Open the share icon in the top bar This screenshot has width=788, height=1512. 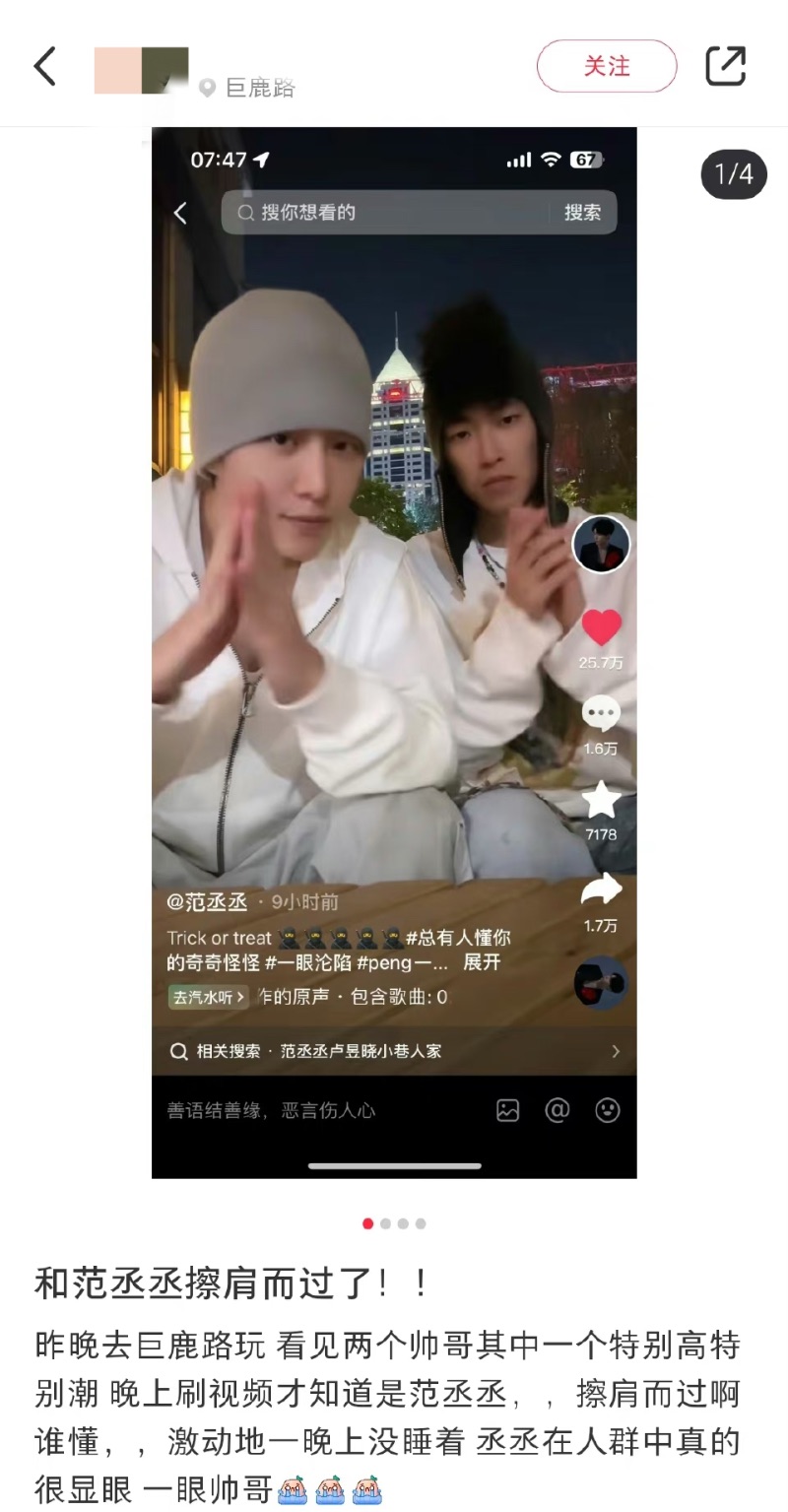point(726,67)
